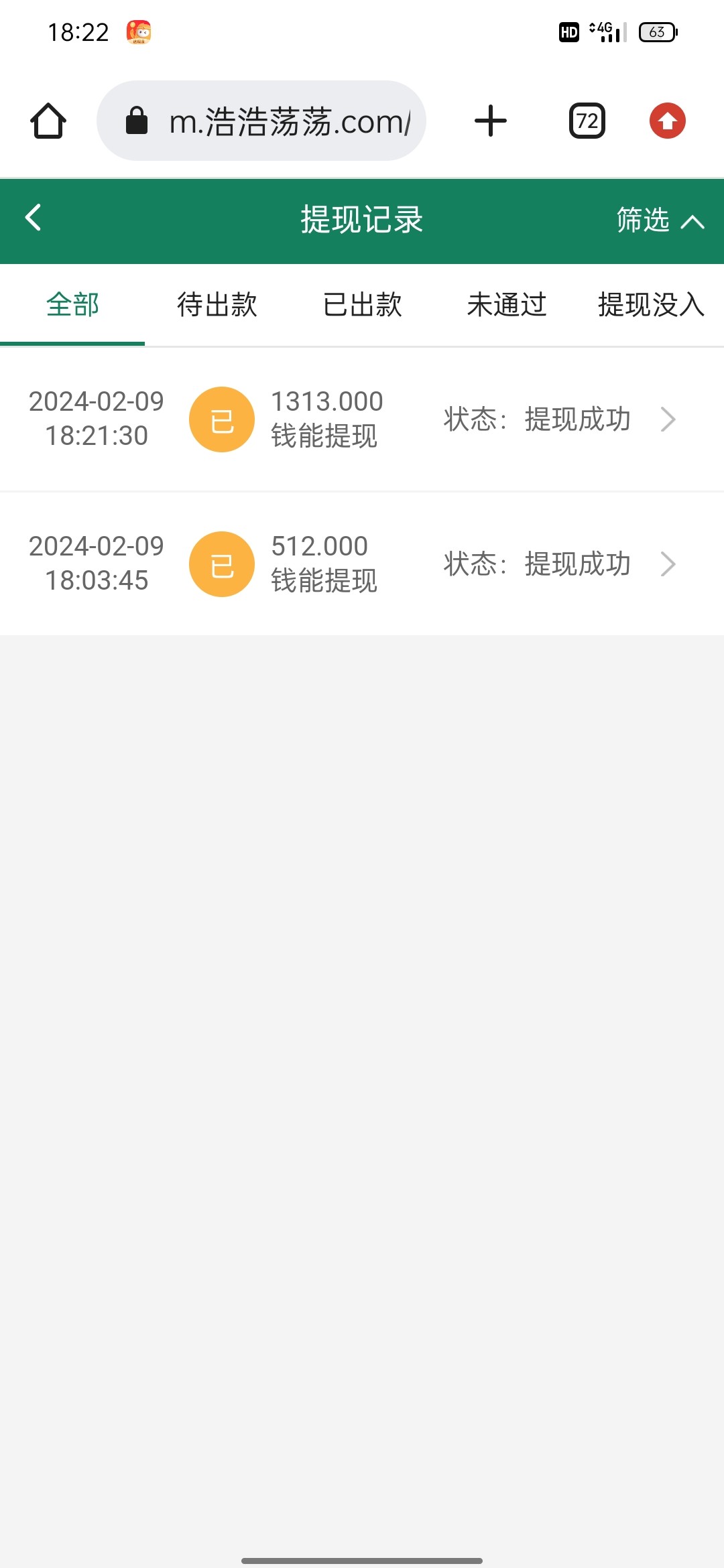Select the 全部 tab

pos(72,306)
